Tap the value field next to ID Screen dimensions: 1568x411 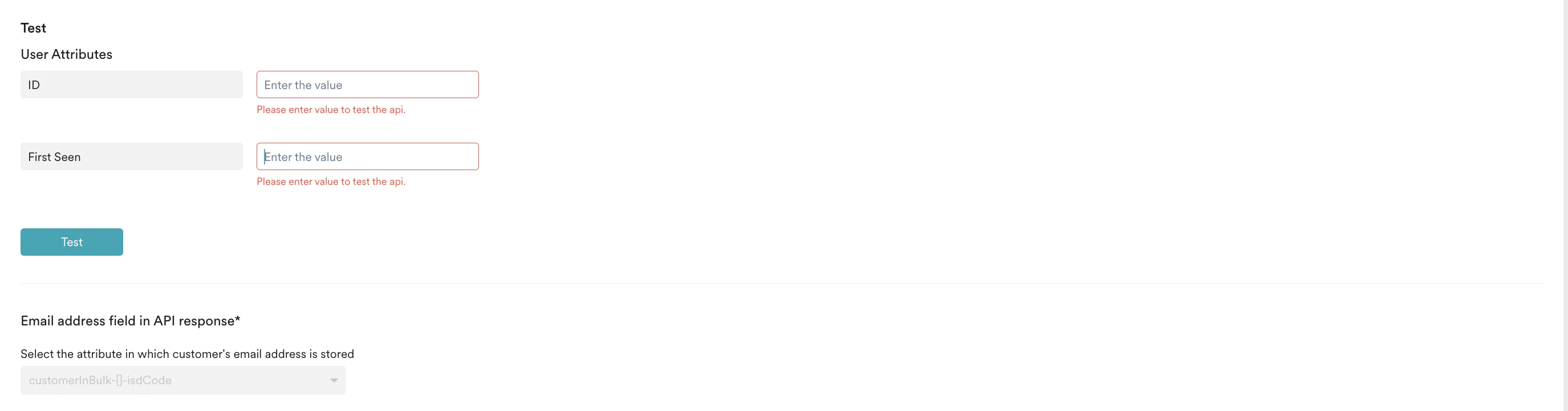click(x=367, y=84)
